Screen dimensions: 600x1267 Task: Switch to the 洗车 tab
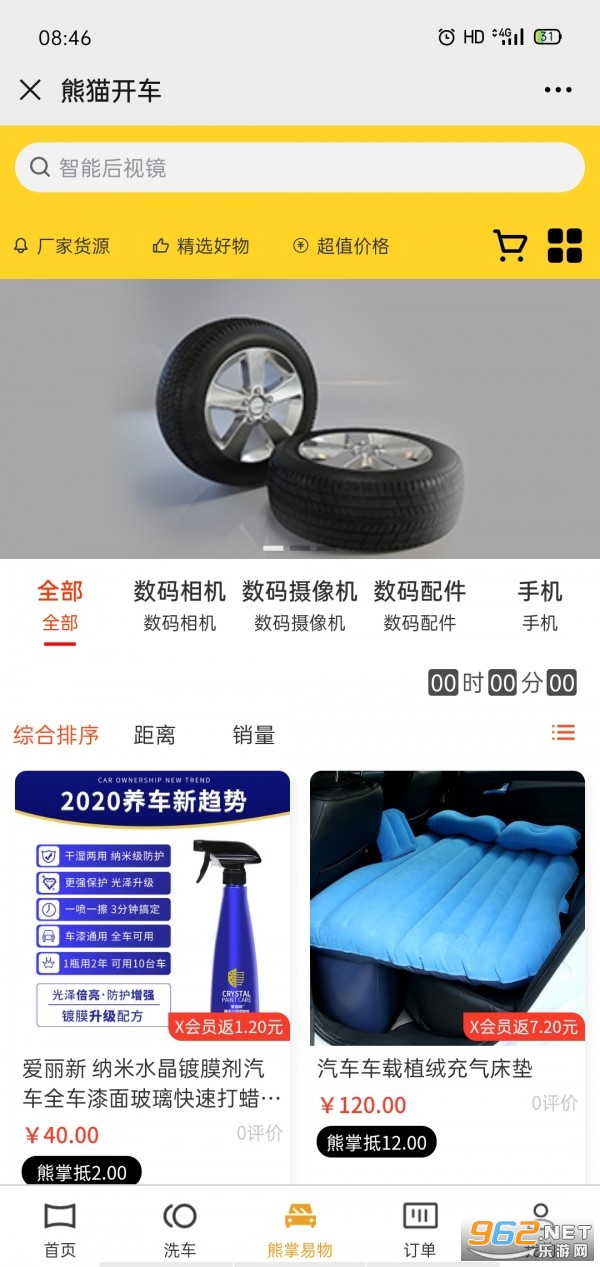pyautogui.click(x=180, y=1229)
